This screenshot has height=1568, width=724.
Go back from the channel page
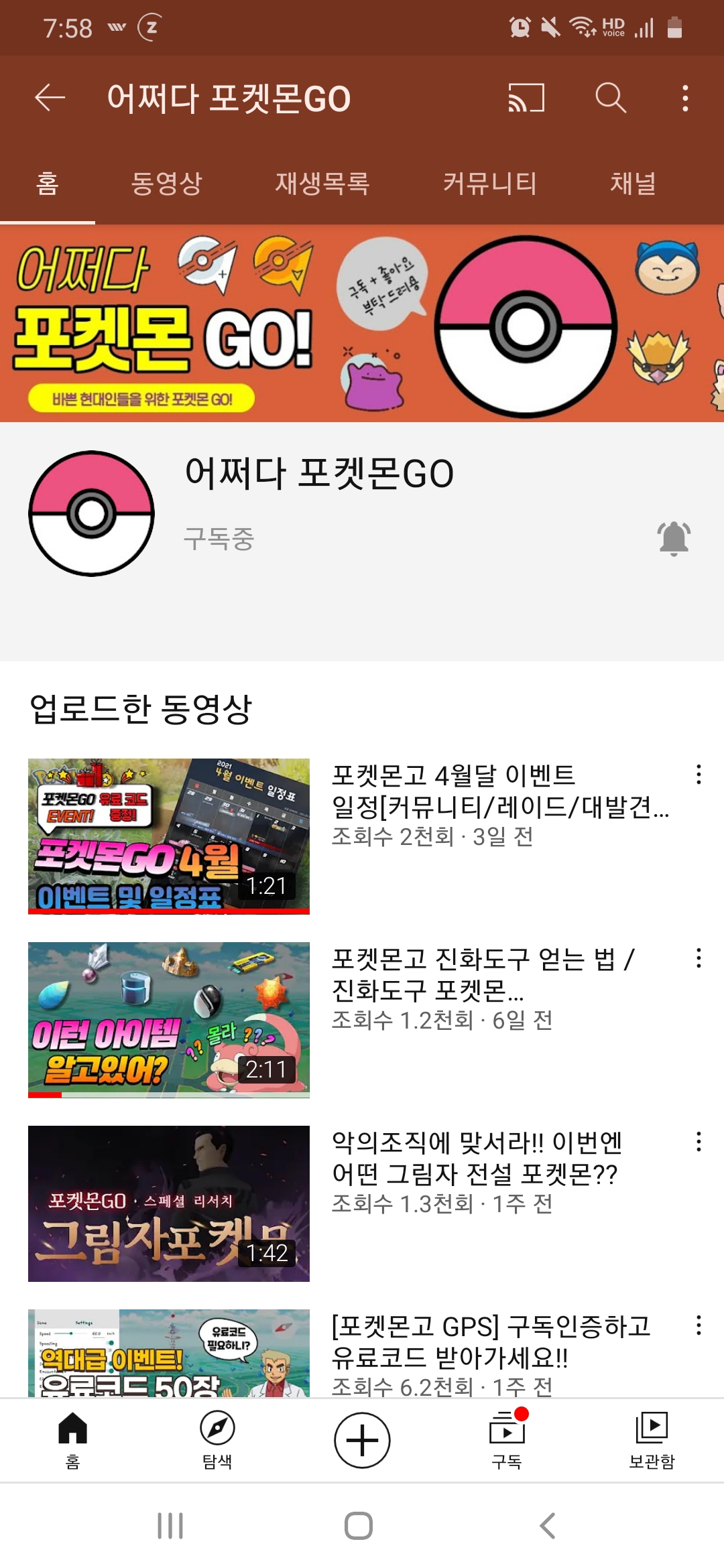pos(50,98)
